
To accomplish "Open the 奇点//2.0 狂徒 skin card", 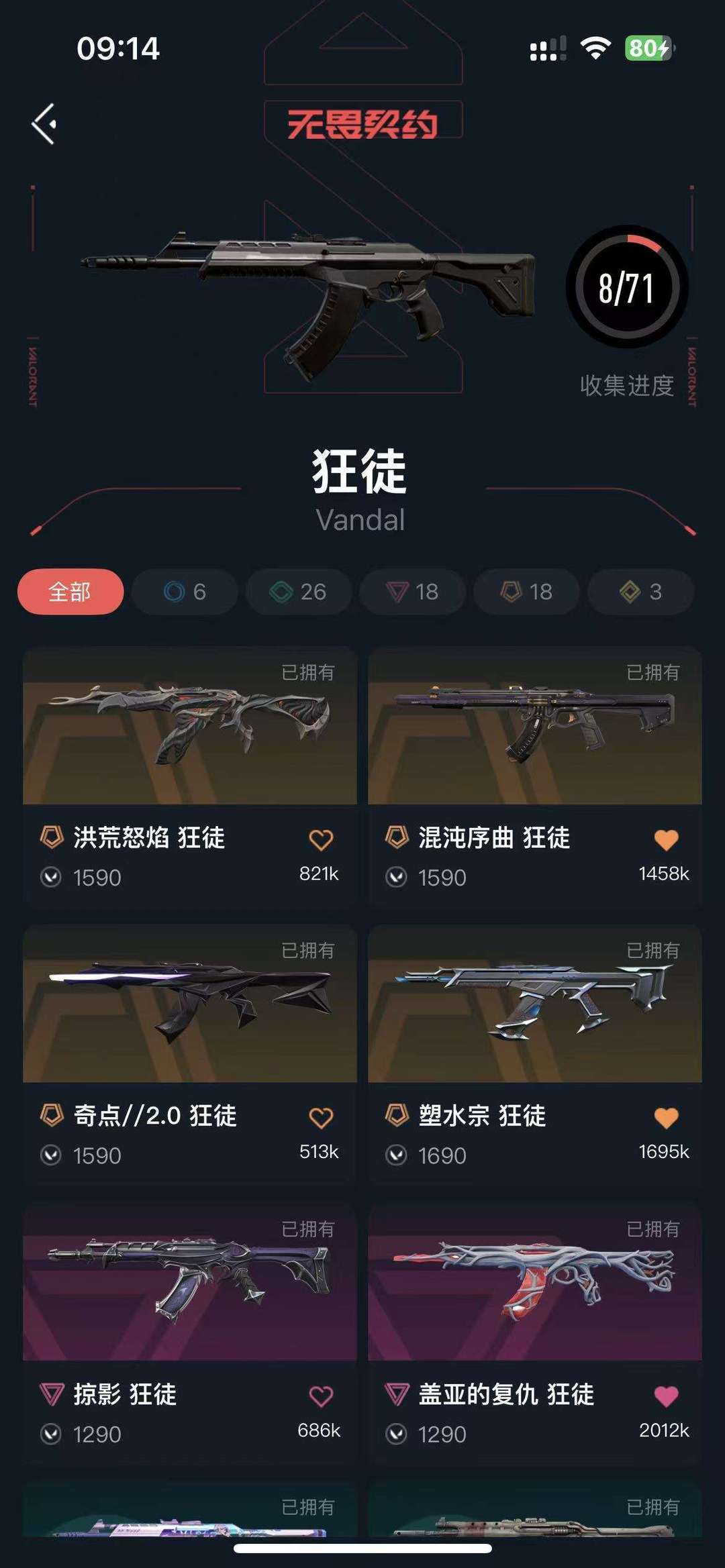I will [x=190, y=1054].
